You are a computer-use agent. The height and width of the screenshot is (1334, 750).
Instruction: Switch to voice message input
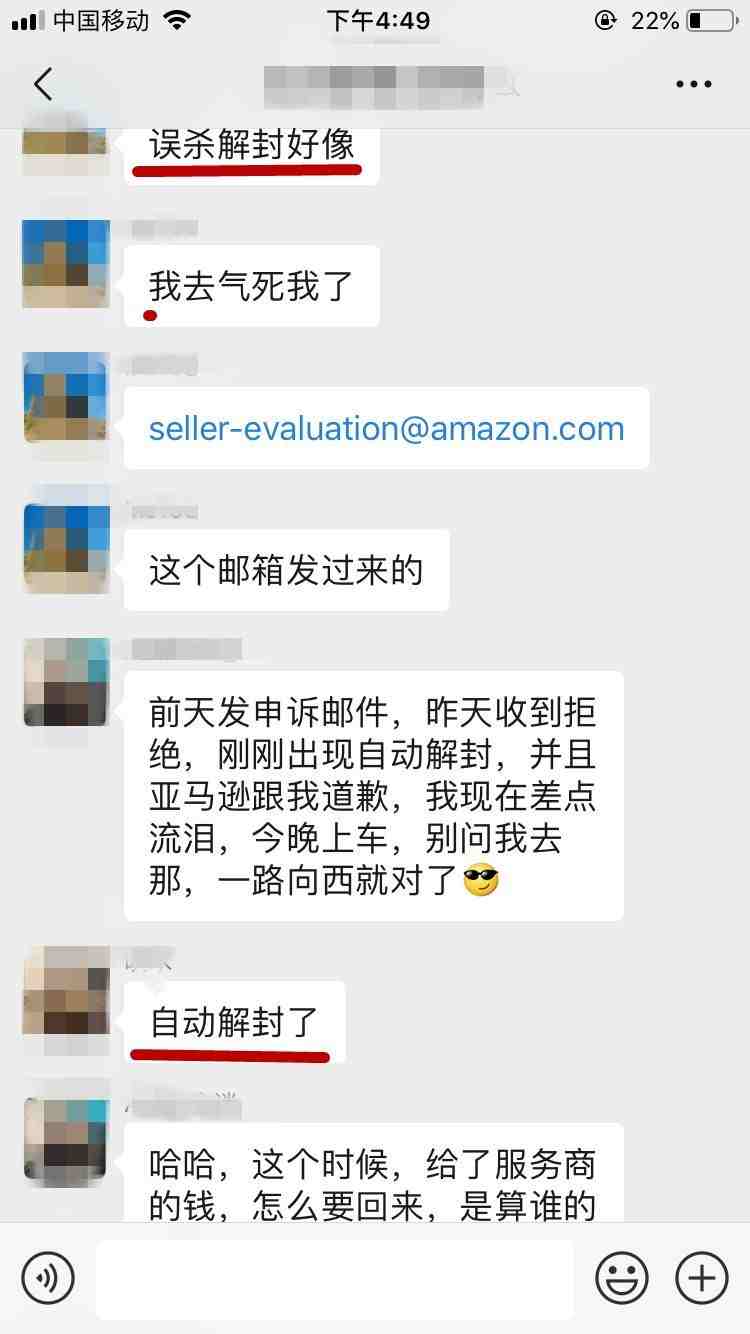(48, 1277)
